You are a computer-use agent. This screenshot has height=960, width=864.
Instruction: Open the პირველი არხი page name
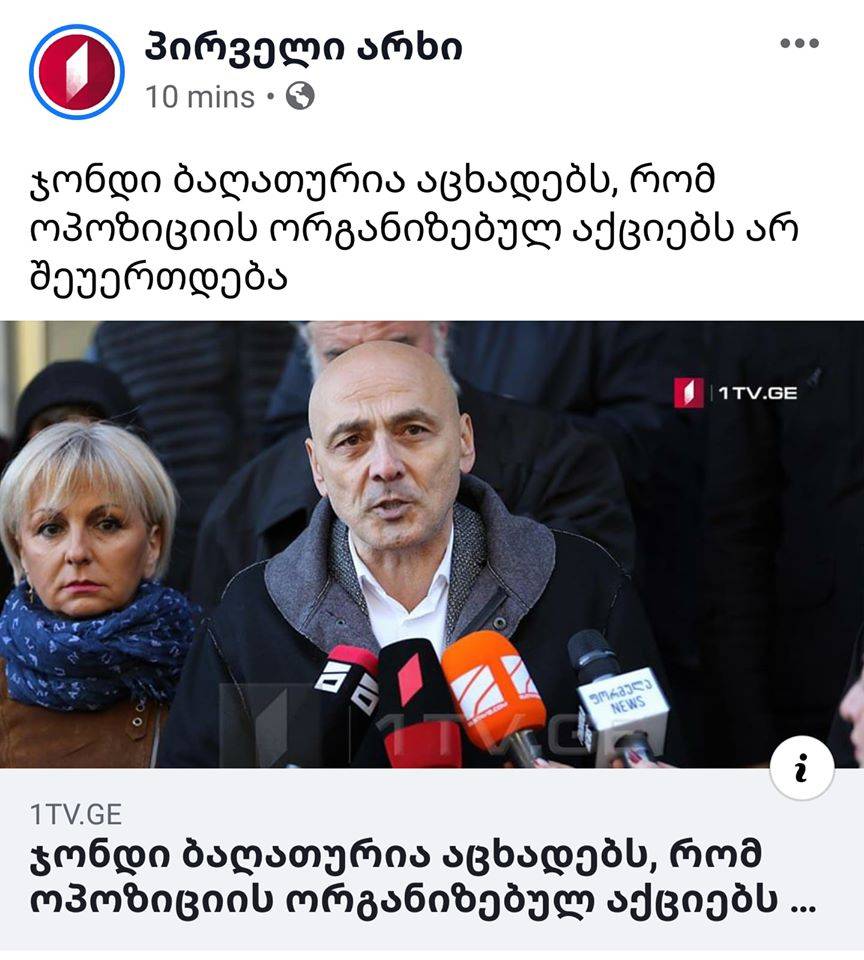click(x=303, y=47)
